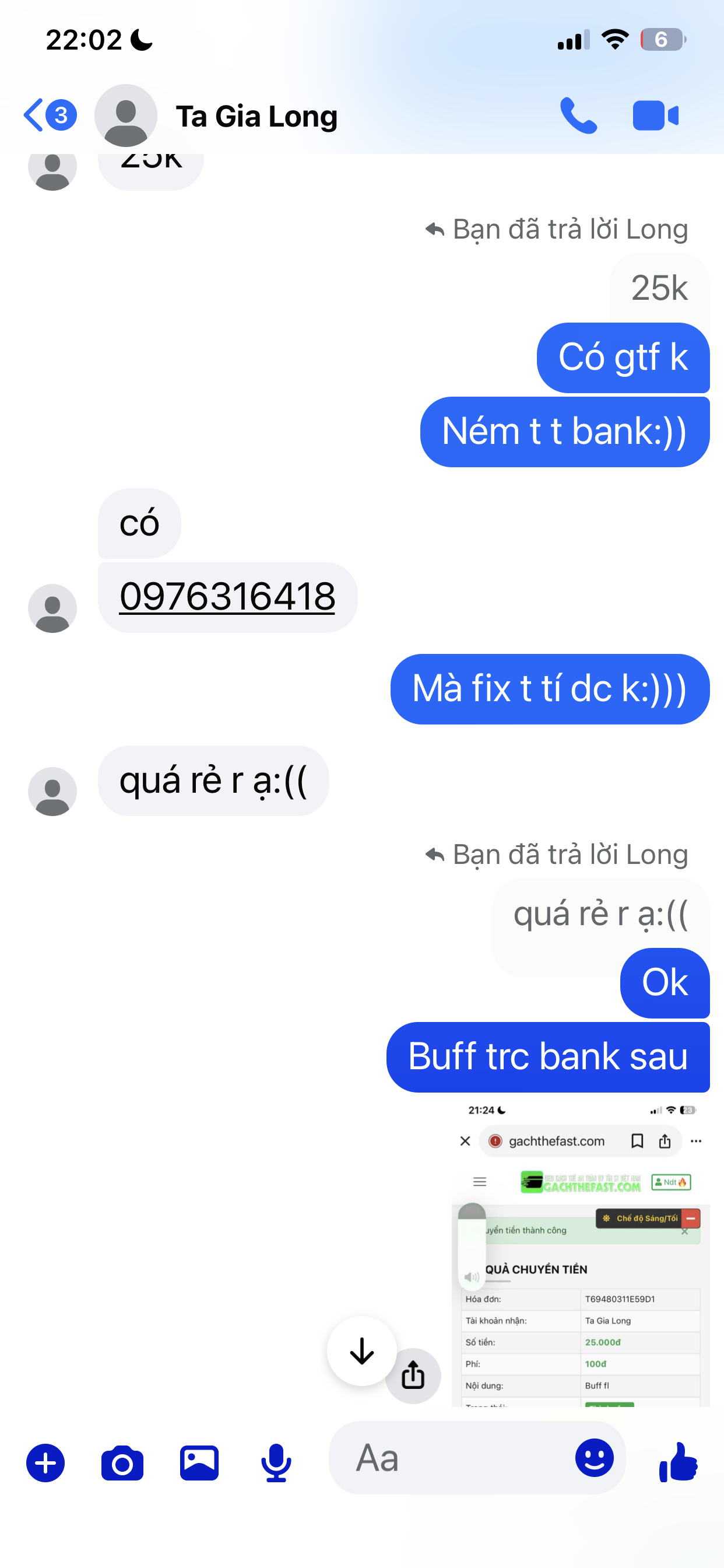Start a video call with Ta Gia Long
724x1568 pixels.
click(x=655, y=115)
